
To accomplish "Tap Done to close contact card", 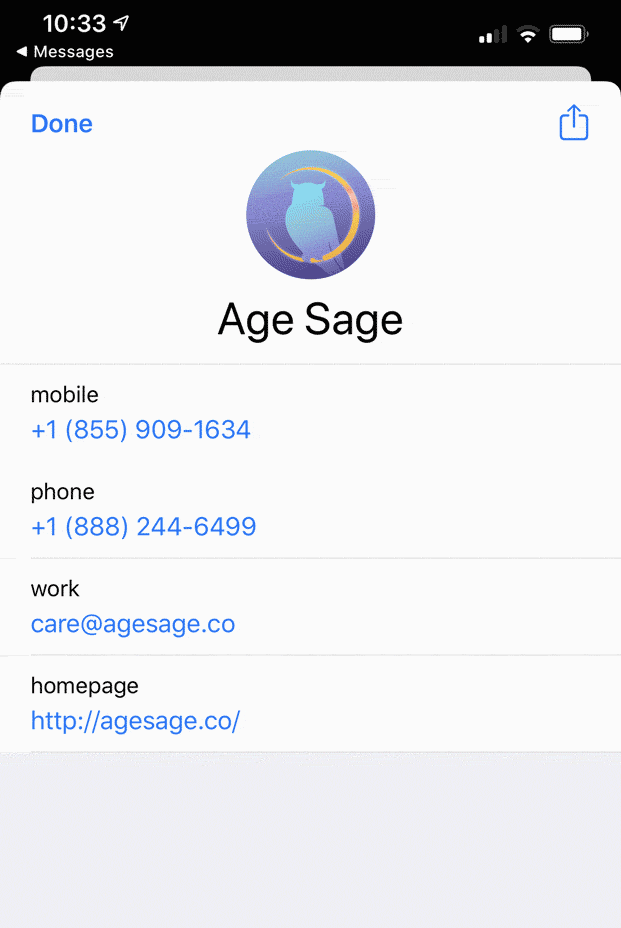I will click(x=62, y=124).
